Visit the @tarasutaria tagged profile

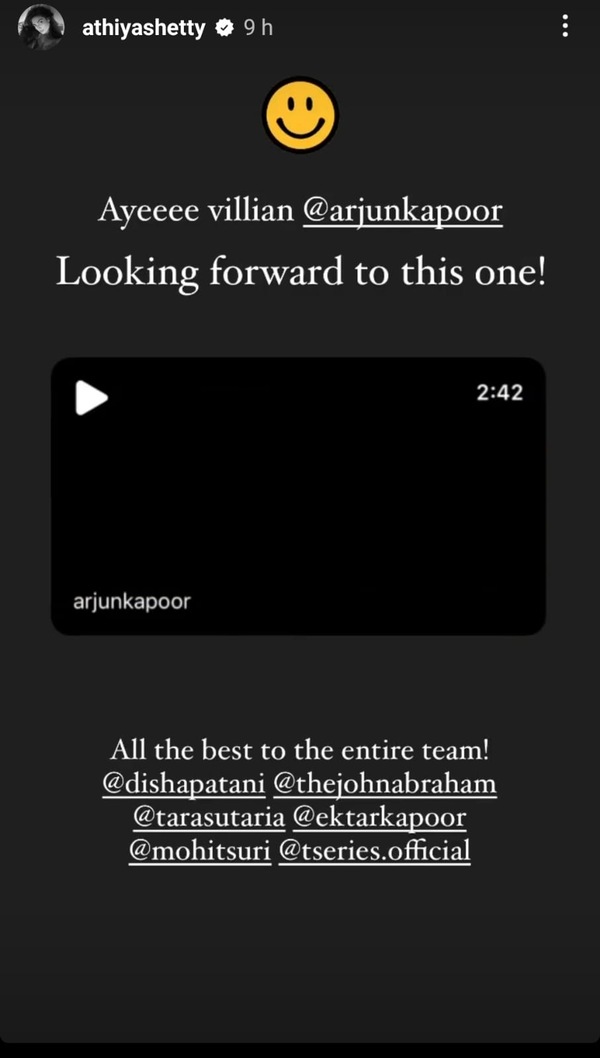click(x=207, y=818)
